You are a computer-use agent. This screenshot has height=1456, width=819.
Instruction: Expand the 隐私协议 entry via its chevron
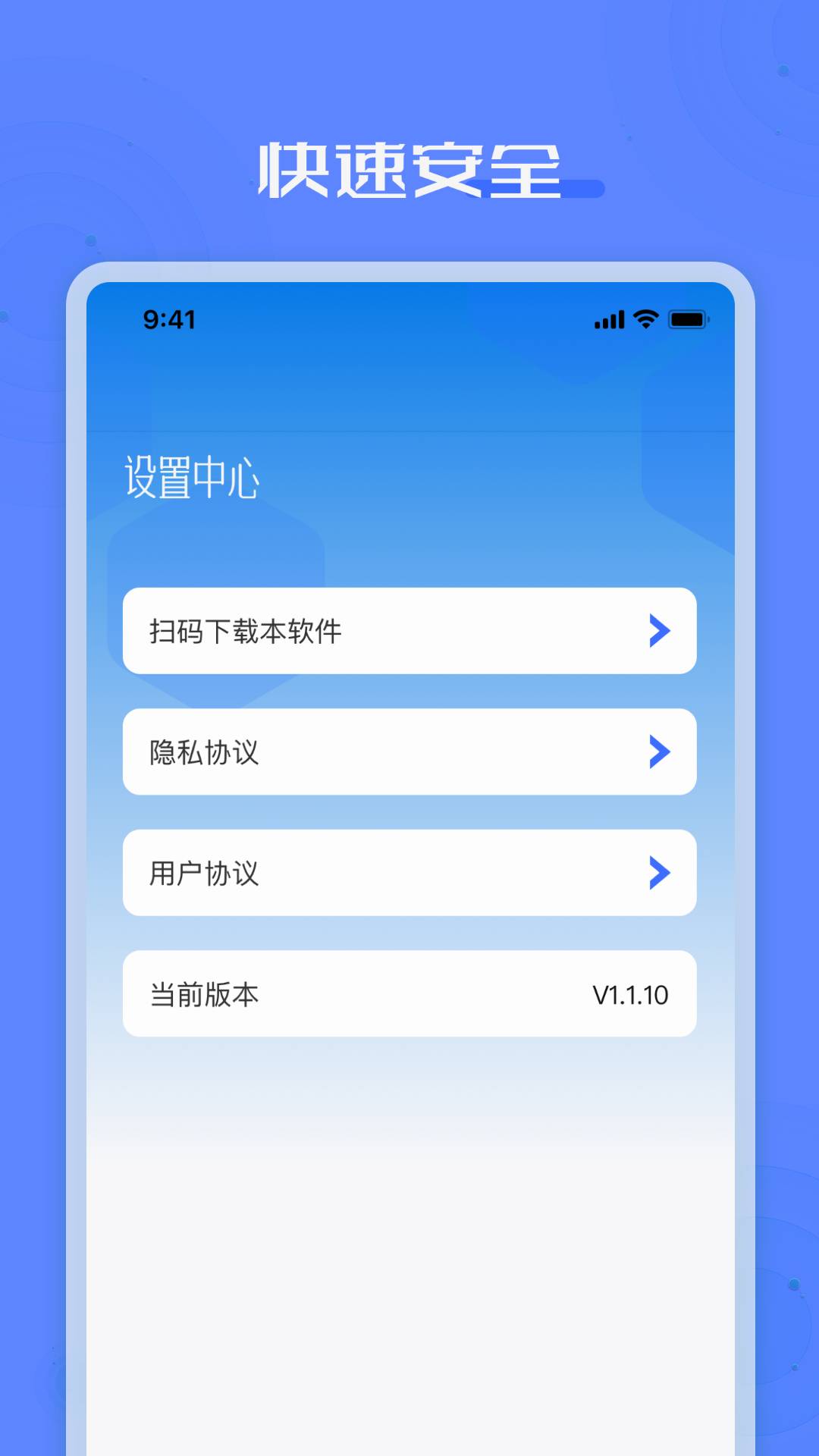(x=658, y=752)
